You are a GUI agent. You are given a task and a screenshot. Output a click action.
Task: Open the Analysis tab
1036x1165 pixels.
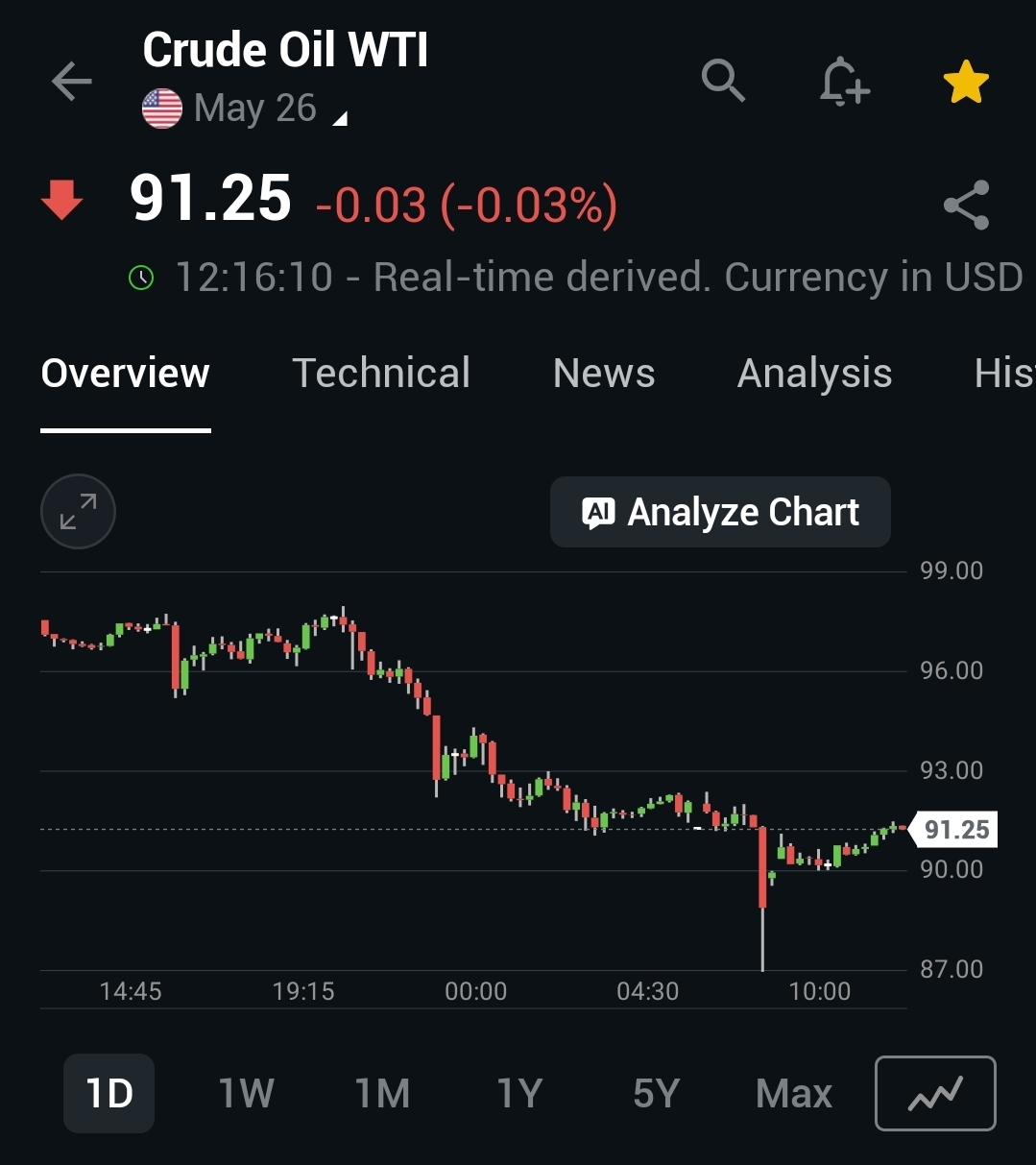point(814,374)
